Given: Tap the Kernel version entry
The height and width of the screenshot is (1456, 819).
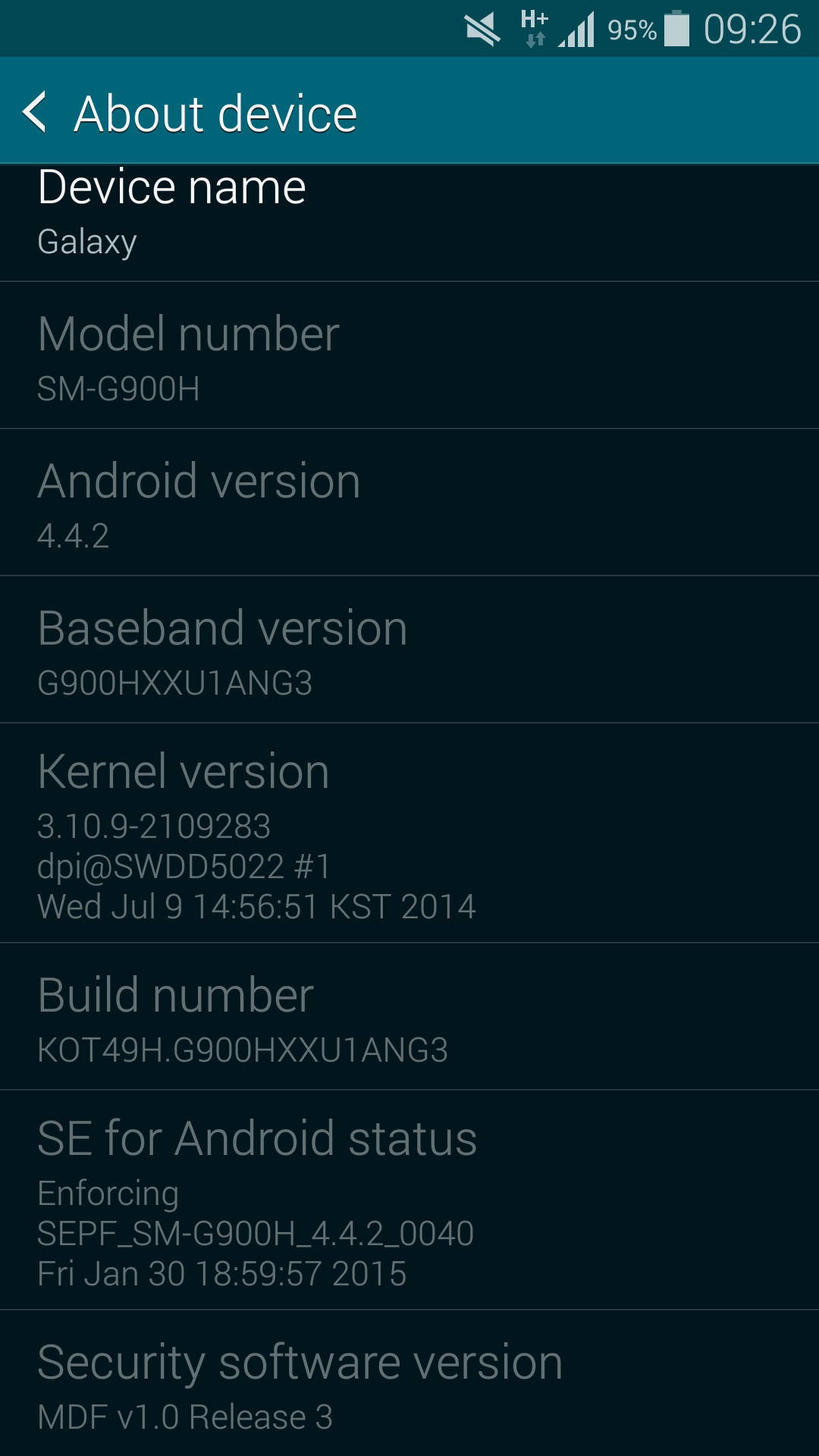Looking at the screenshot, I should (x=409, y=833).
